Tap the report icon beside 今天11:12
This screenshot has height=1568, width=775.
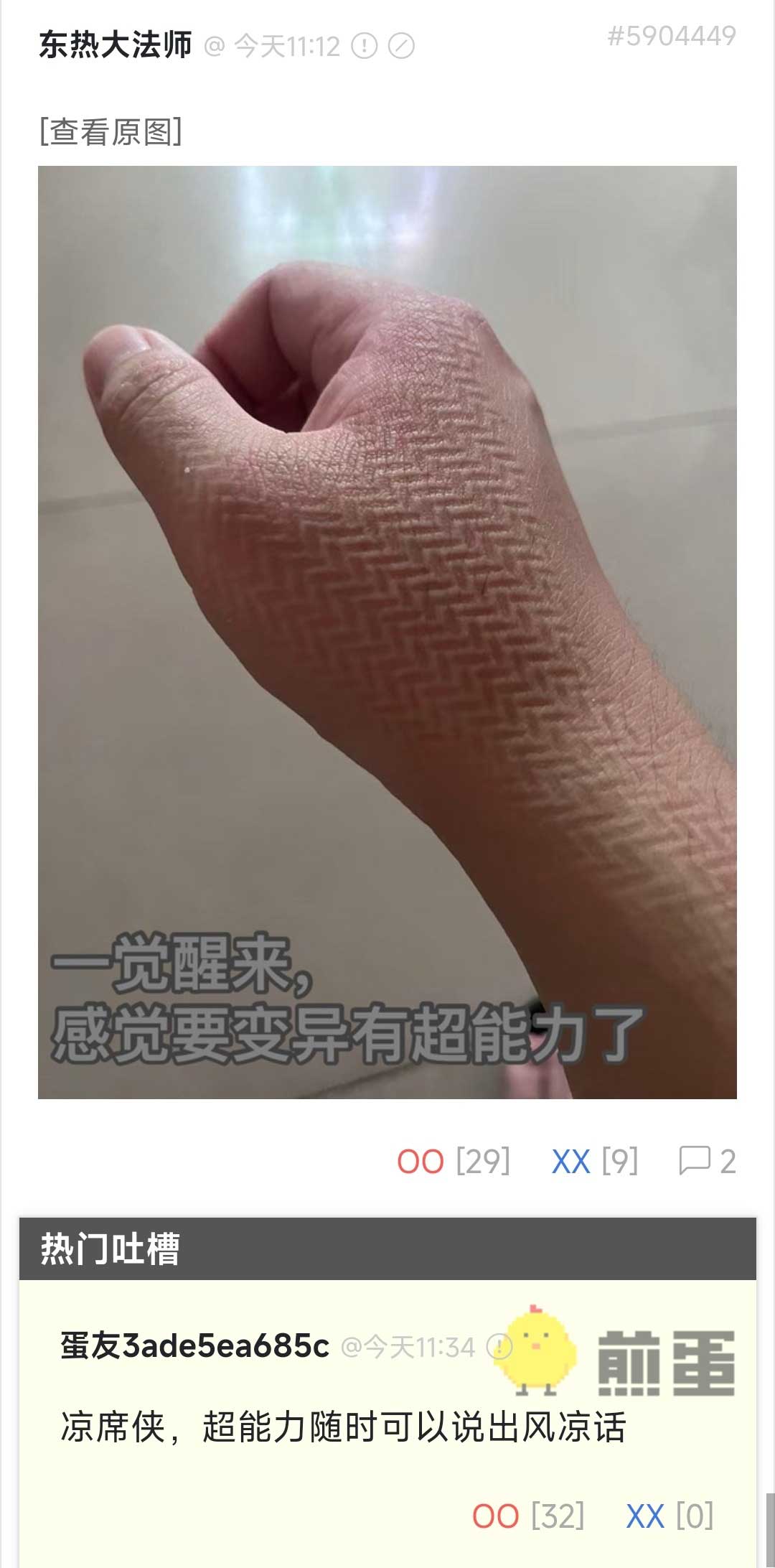point(365,47)
